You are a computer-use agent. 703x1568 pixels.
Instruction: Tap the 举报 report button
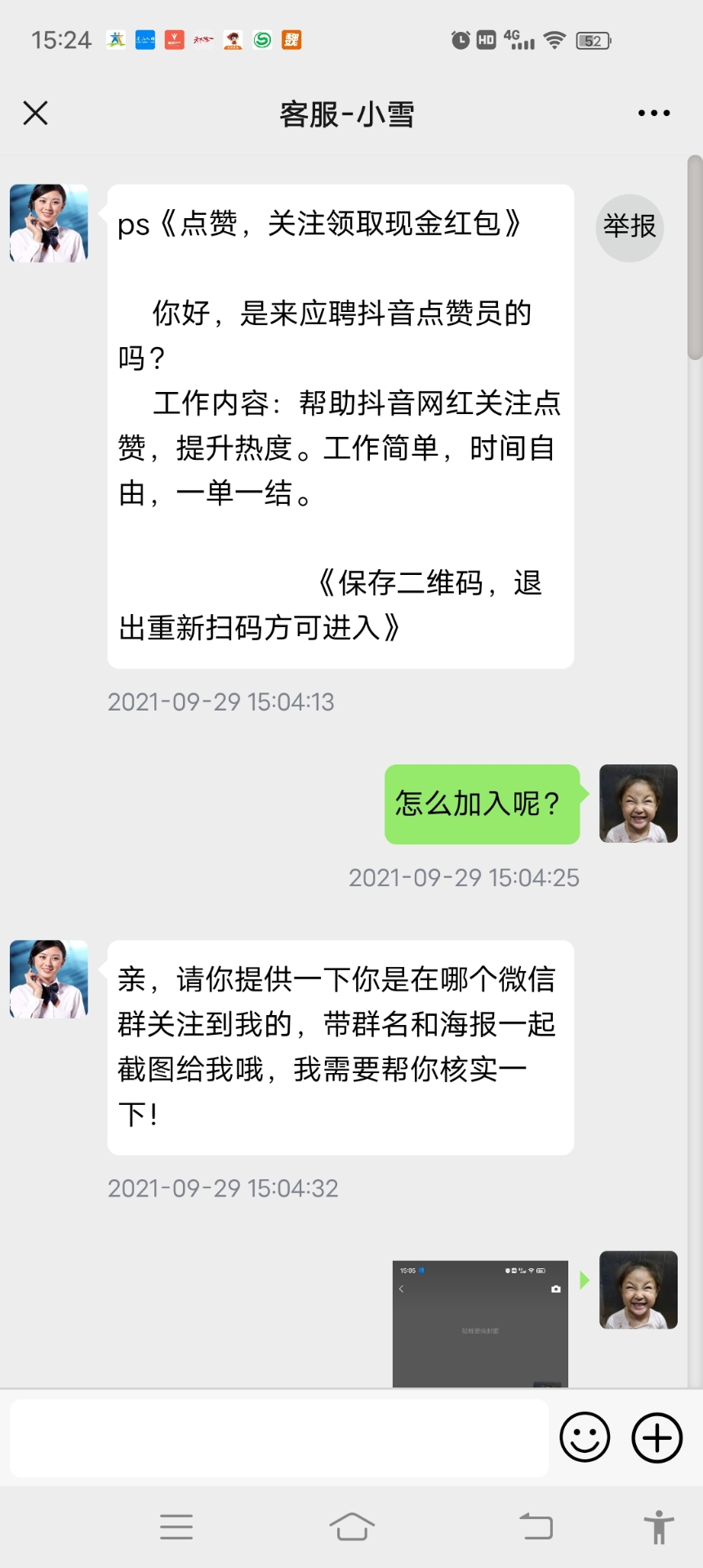click(x=630, y=227)
